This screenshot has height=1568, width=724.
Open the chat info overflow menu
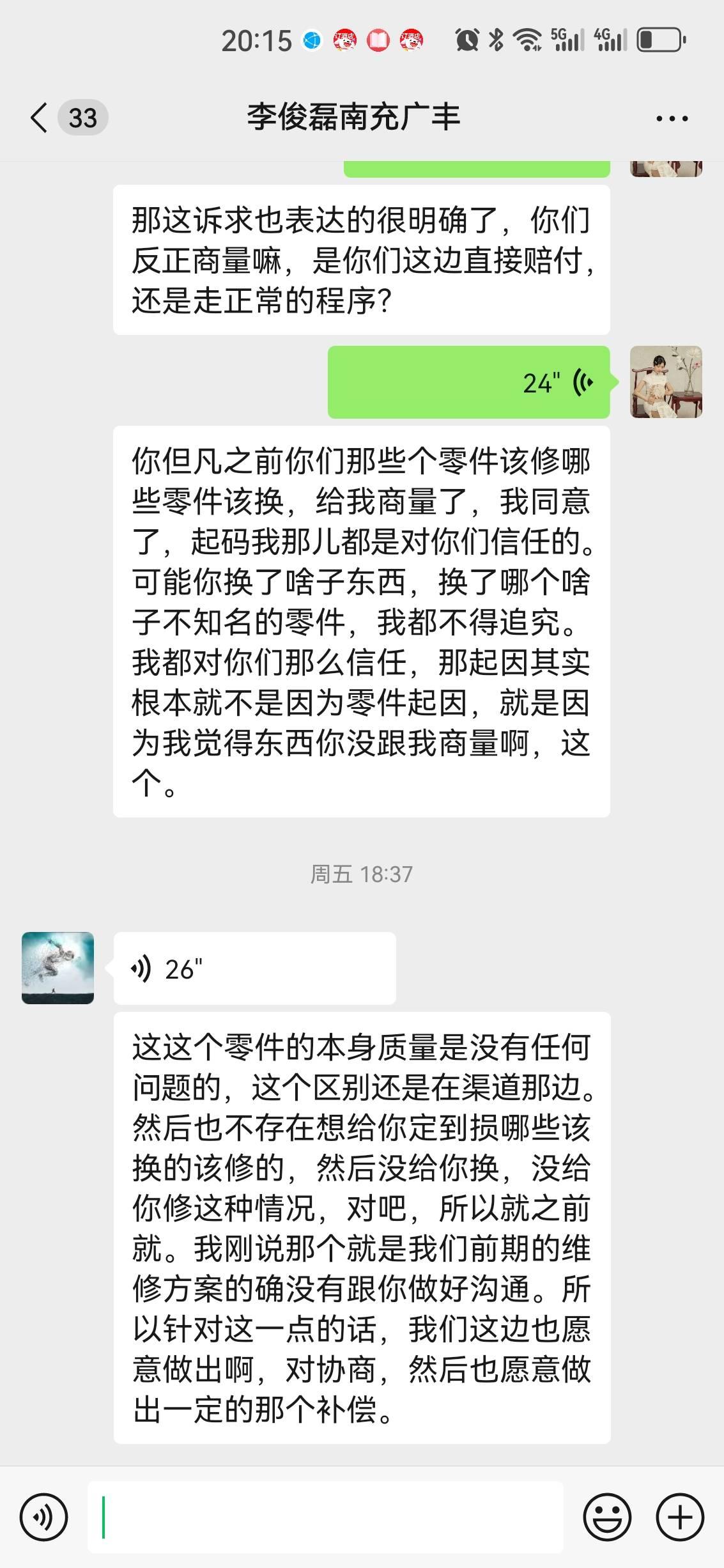(x=672, y=119)
